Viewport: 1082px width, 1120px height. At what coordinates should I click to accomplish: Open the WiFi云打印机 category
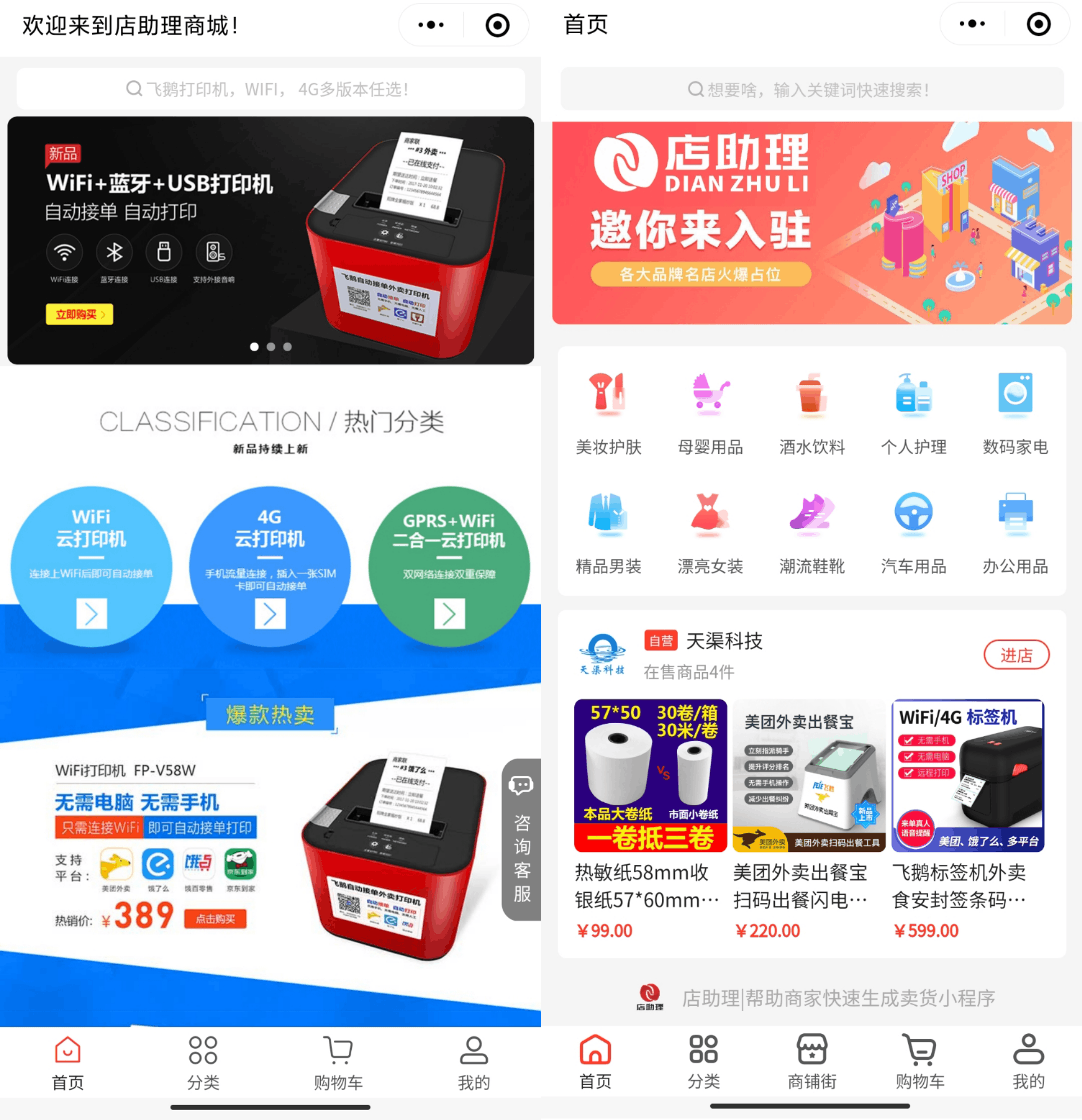point(91,566)
